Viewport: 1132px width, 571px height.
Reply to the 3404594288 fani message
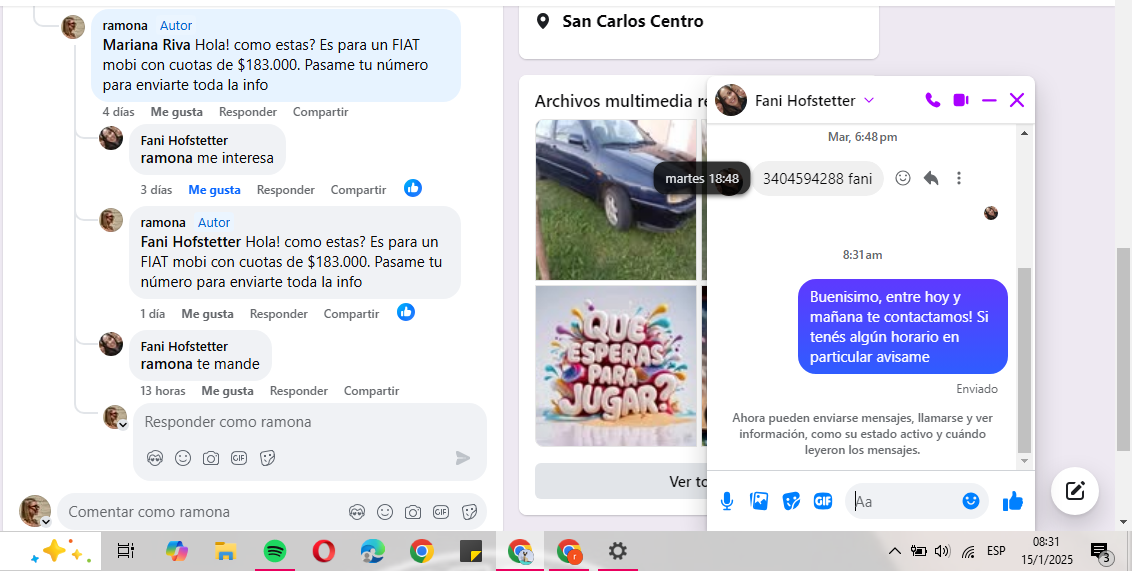(x=931, y=178)
